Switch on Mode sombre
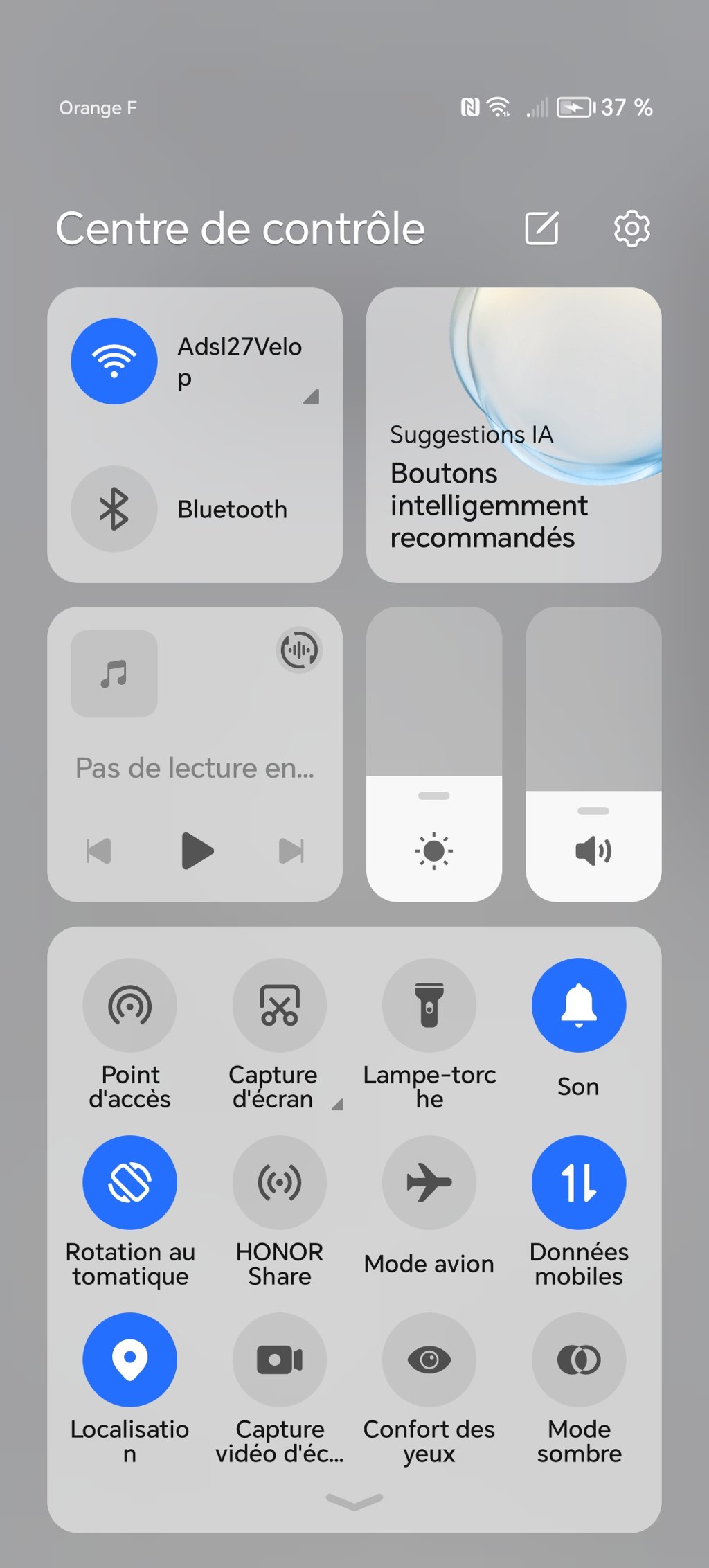Image resolution: width=709 pixels, height=1568 pixels. [x=579, y=1360]
